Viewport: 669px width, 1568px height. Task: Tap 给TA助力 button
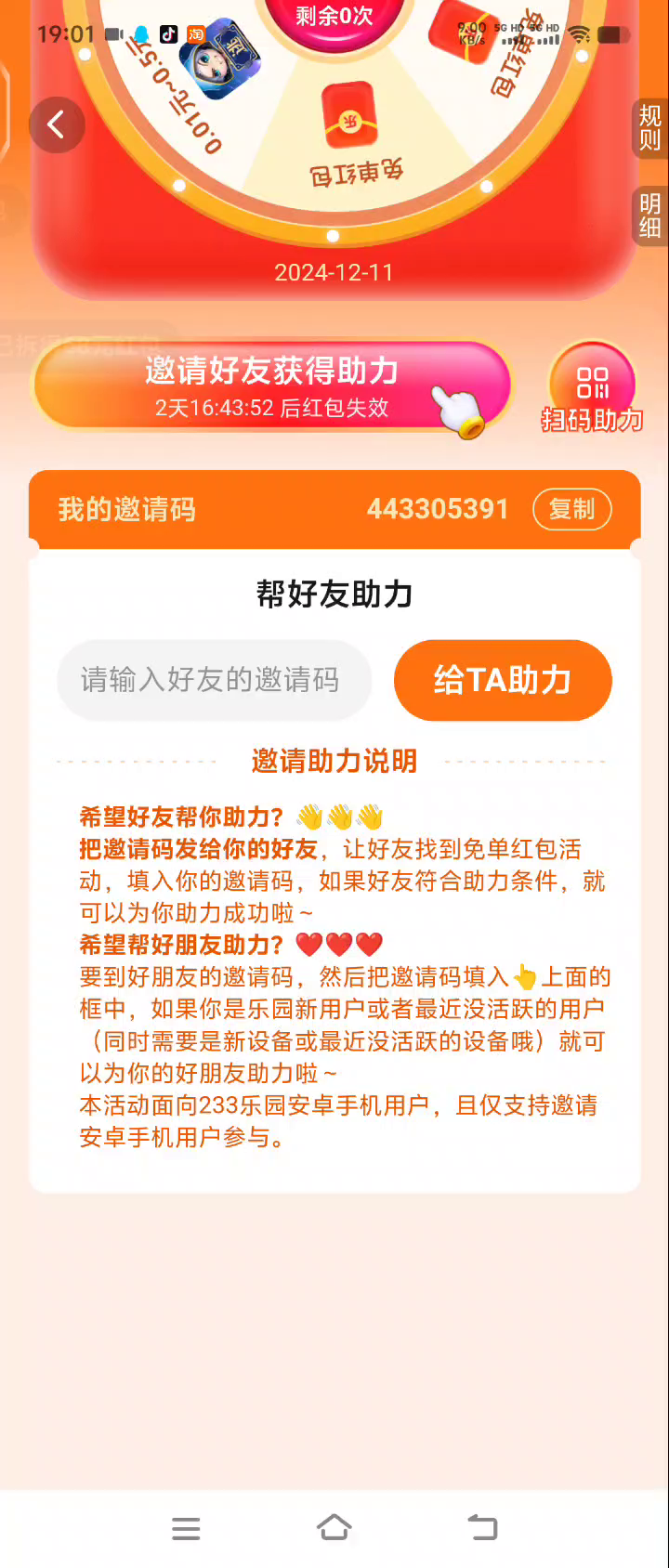coord(503,680)
